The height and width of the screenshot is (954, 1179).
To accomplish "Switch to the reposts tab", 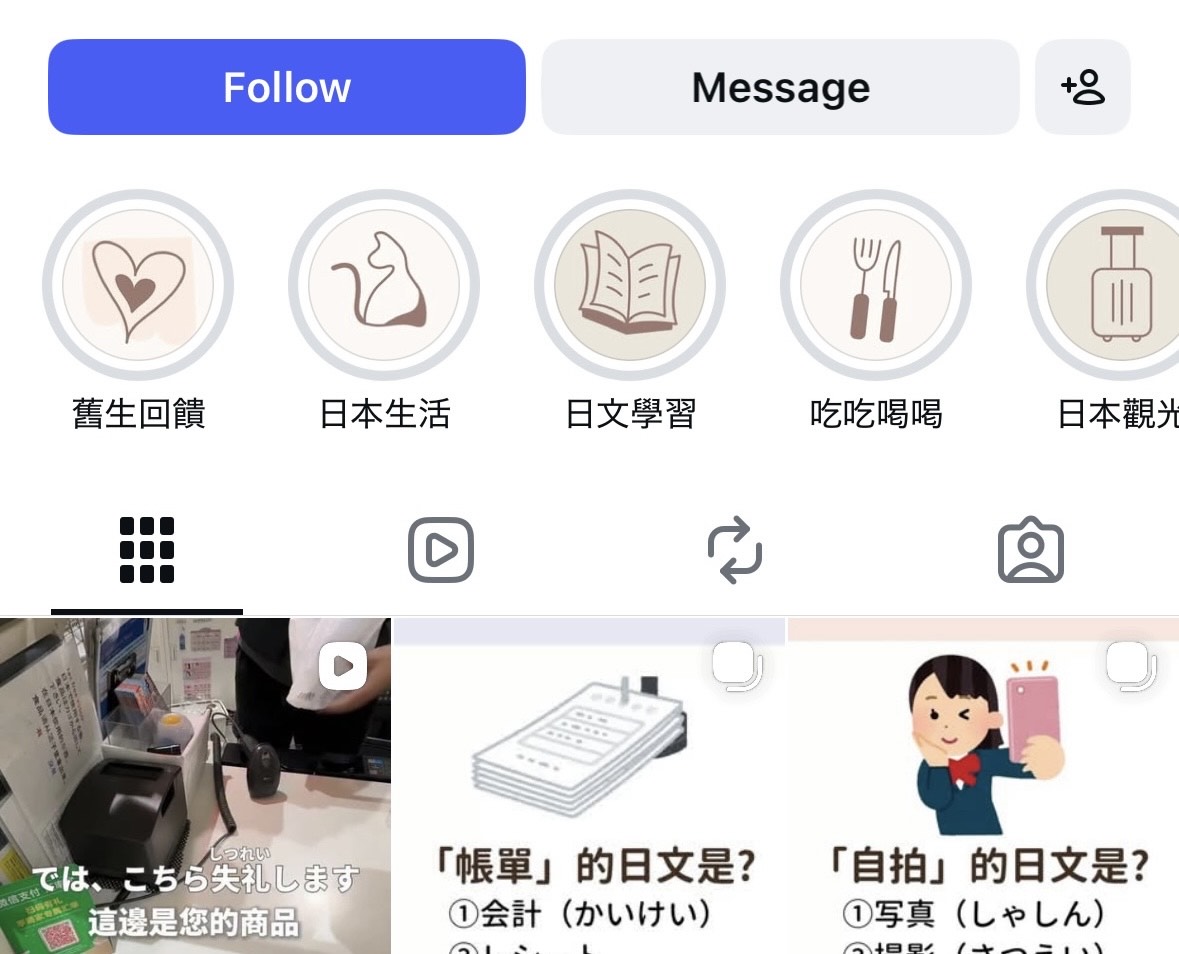I will pos(735,550).
